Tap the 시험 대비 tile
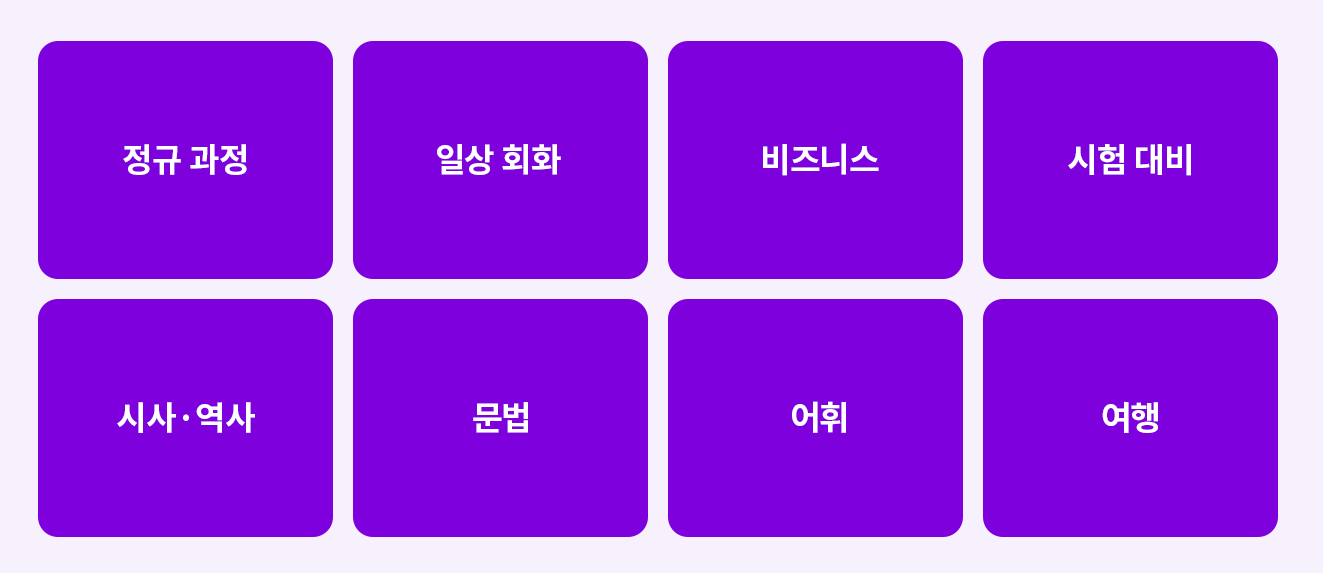 1130,160
